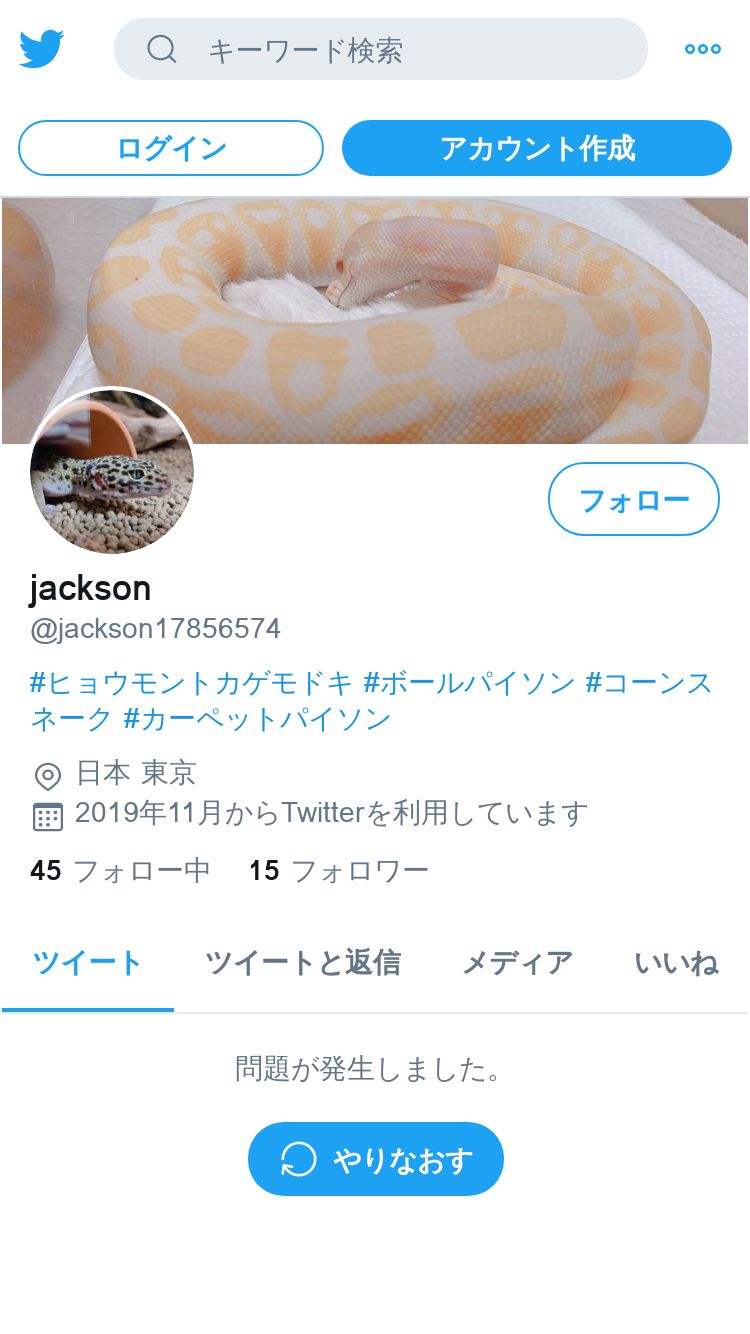This screenshot has width=750, height=1334.
Task: Open jackson's profile picture
Action: pos(112,470)
